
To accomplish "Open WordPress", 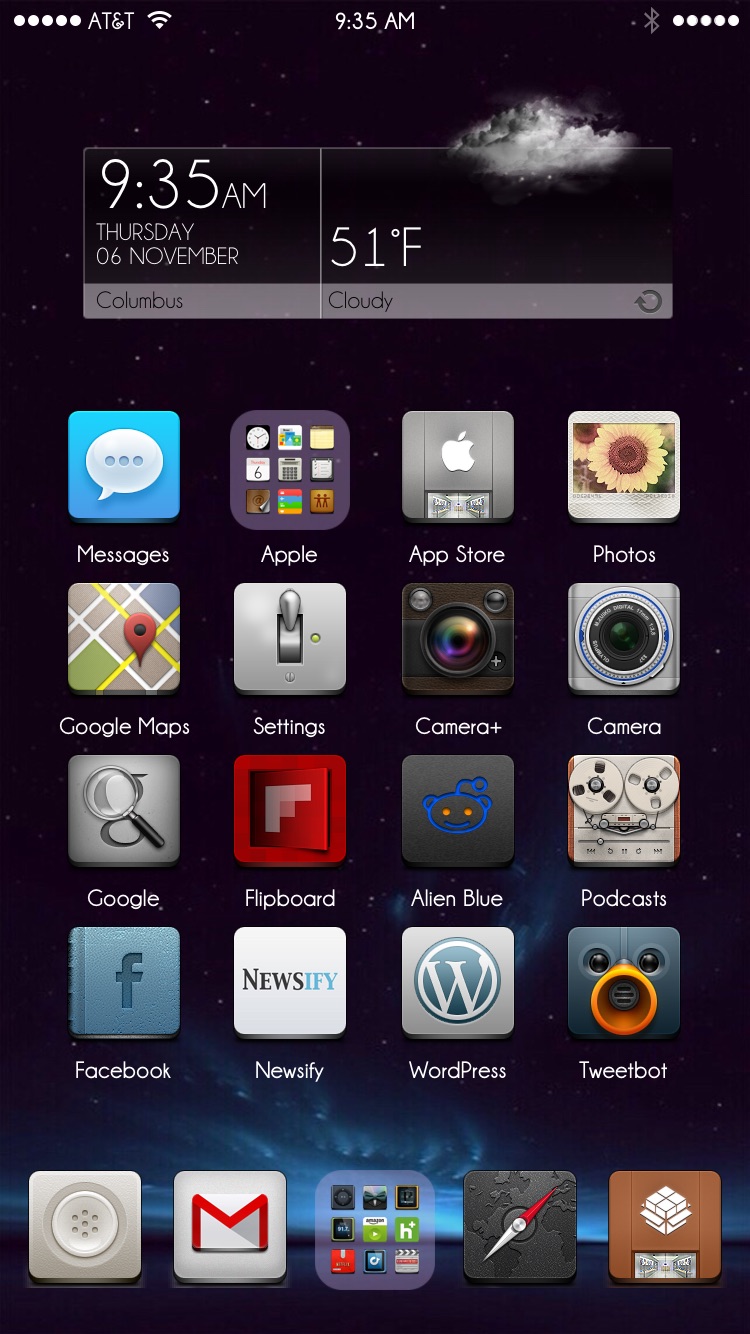I will 458,983.
